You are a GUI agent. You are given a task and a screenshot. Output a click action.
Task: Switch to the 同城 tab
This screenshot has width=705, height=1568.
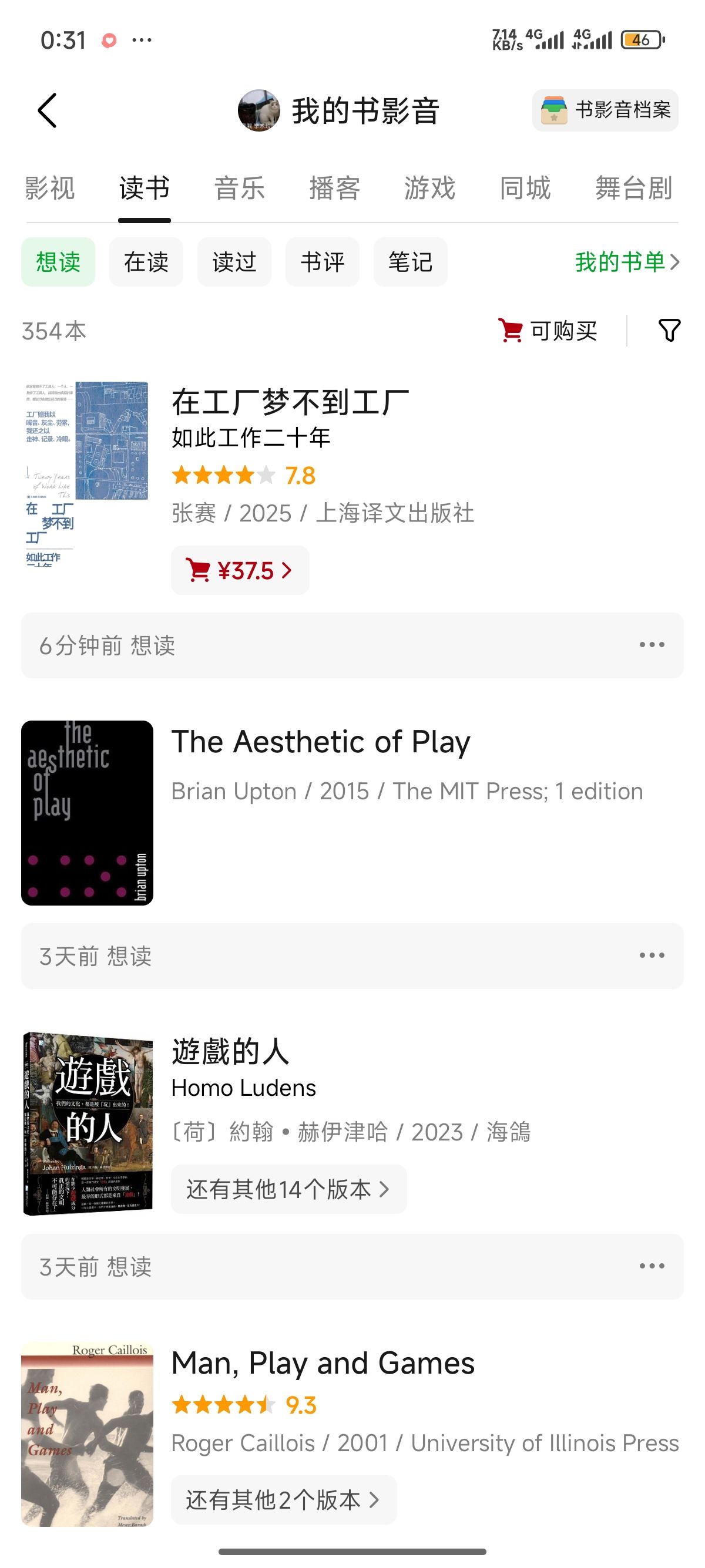click(x=525, y=188)
